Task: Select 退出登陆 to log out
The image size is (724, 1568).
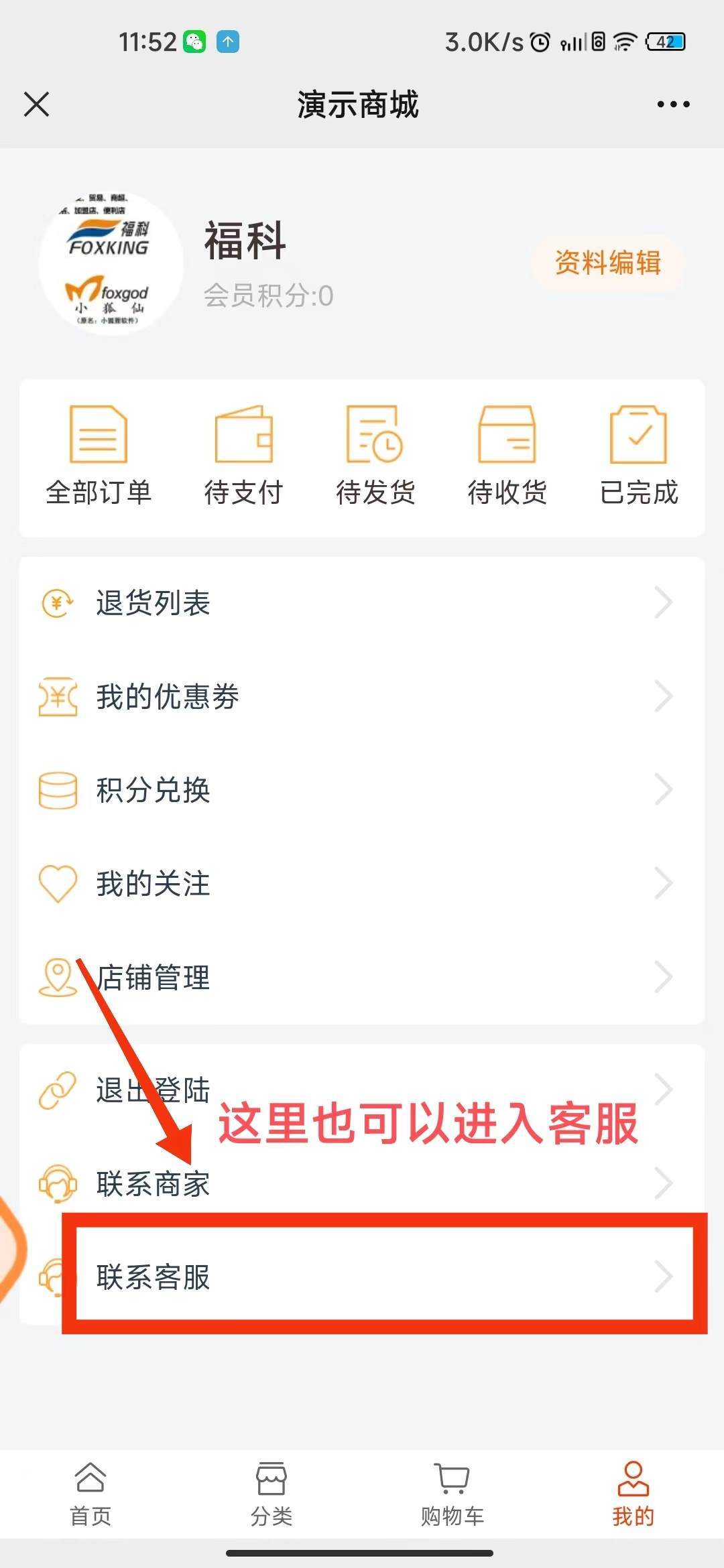Action: point(362,1090)
